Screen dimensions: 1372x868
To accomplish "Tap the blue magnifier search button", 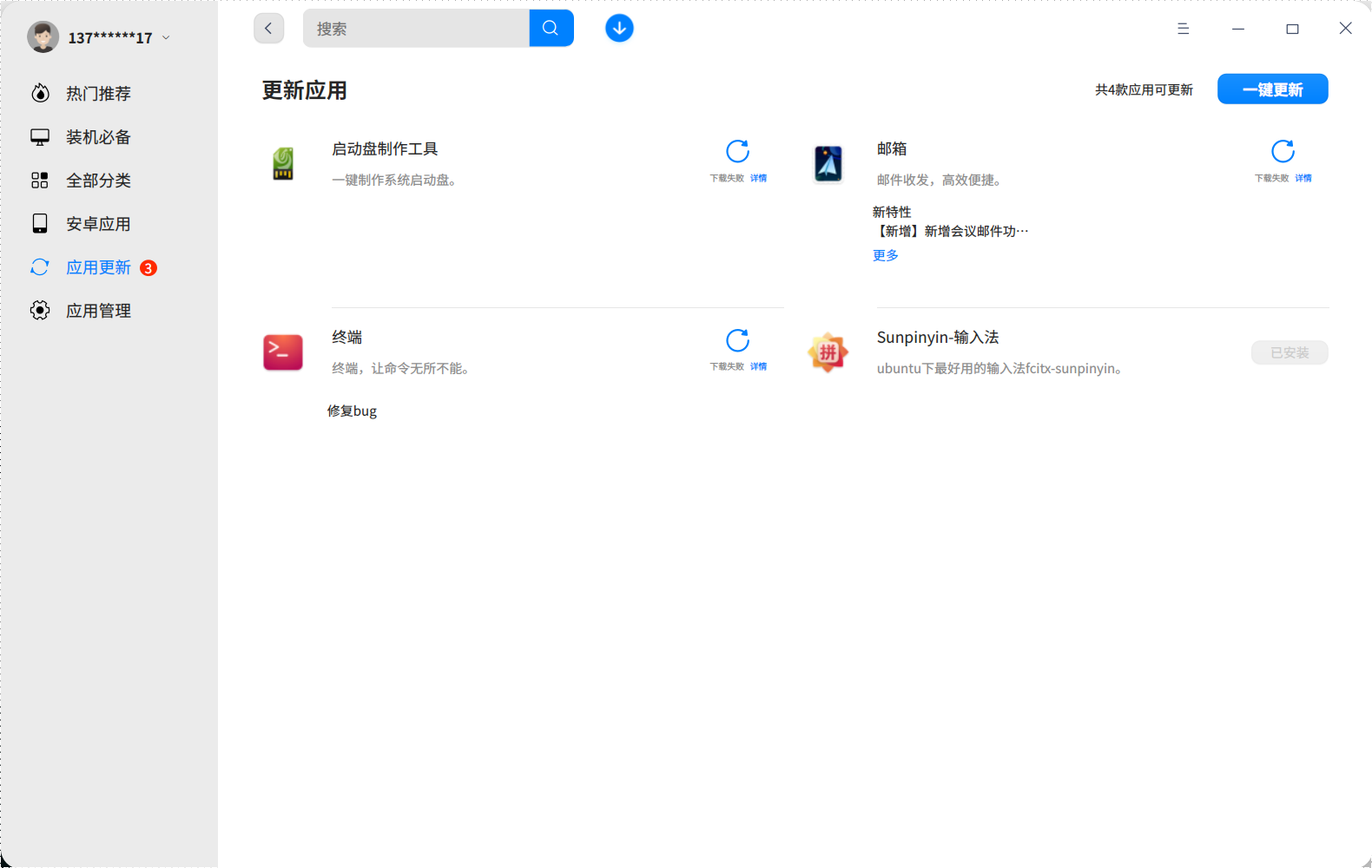I will [x=551, y=29].
